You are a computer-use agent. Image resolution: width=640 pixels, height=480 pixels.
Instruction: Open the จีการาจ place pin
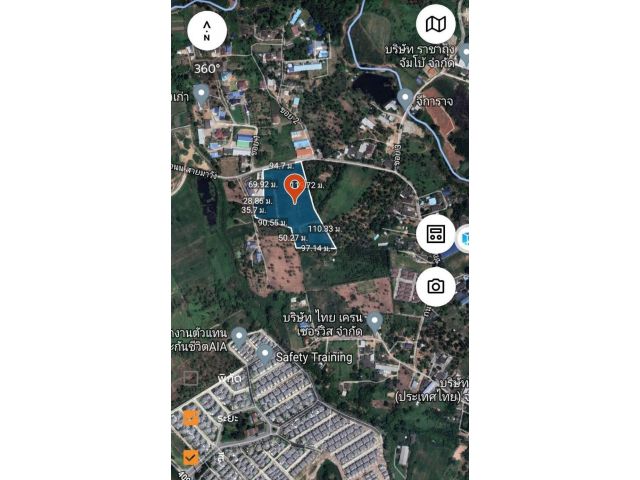pyautogui.click(x=405, y=98)
